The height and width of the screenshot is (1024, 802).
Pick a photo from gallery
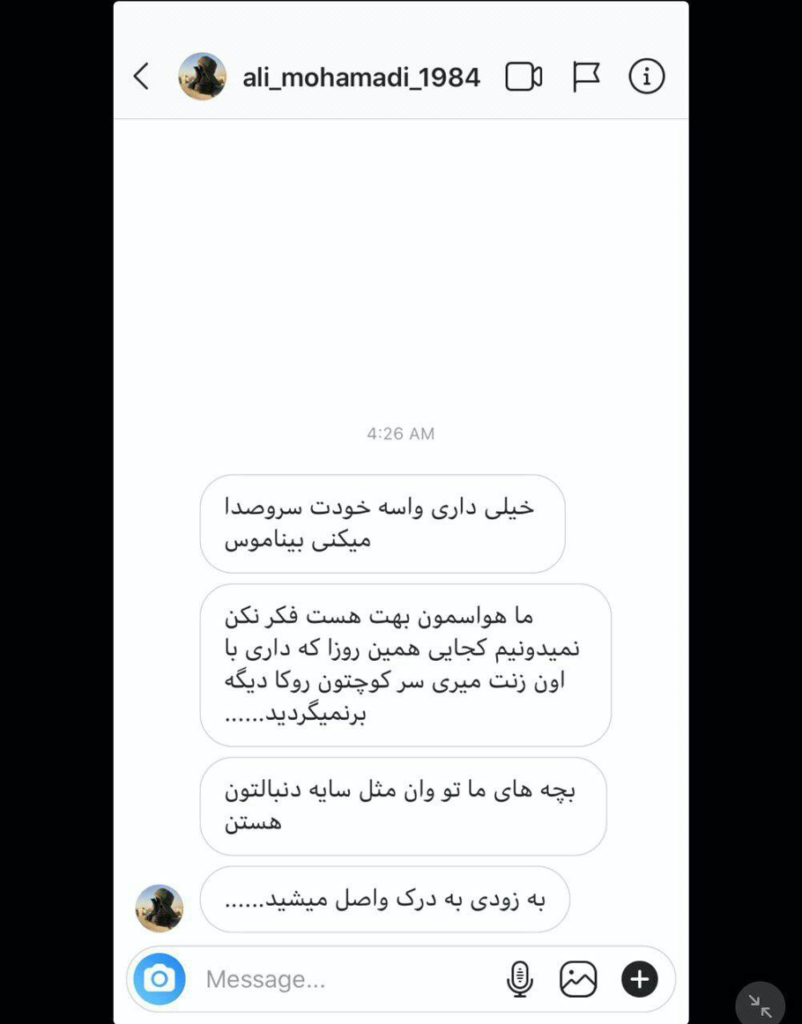click(578, 979)
